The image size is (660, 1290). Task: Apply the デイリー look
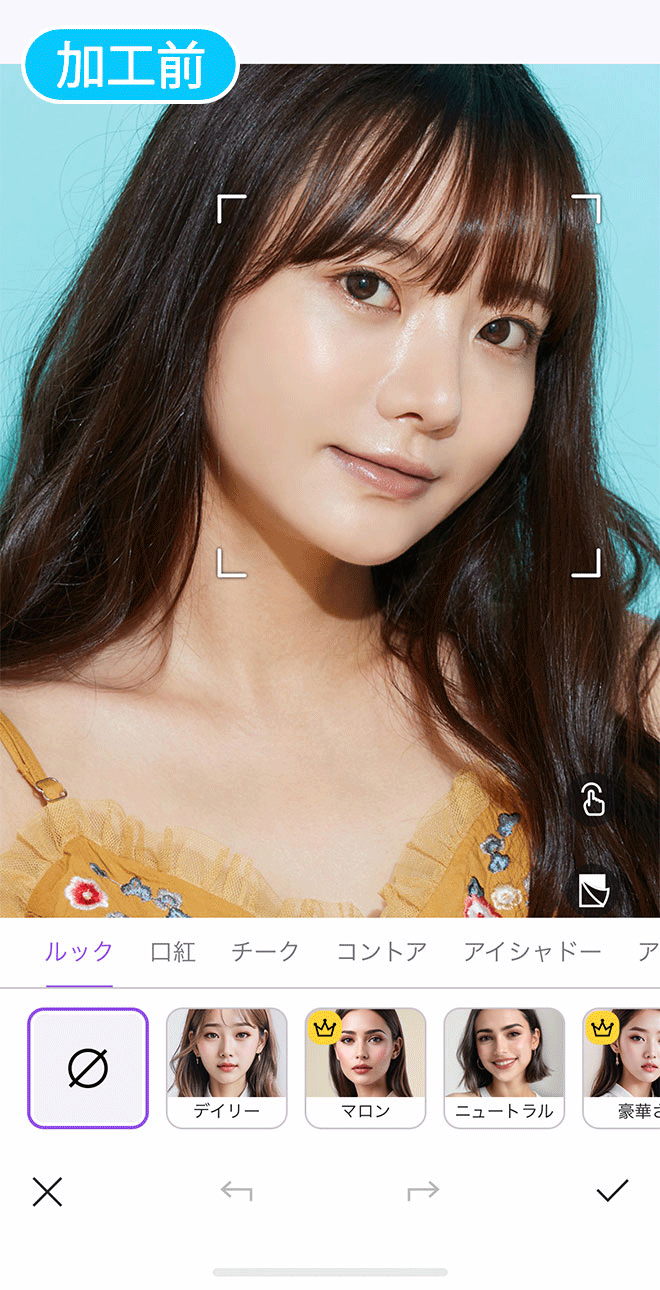[226, 1068]
